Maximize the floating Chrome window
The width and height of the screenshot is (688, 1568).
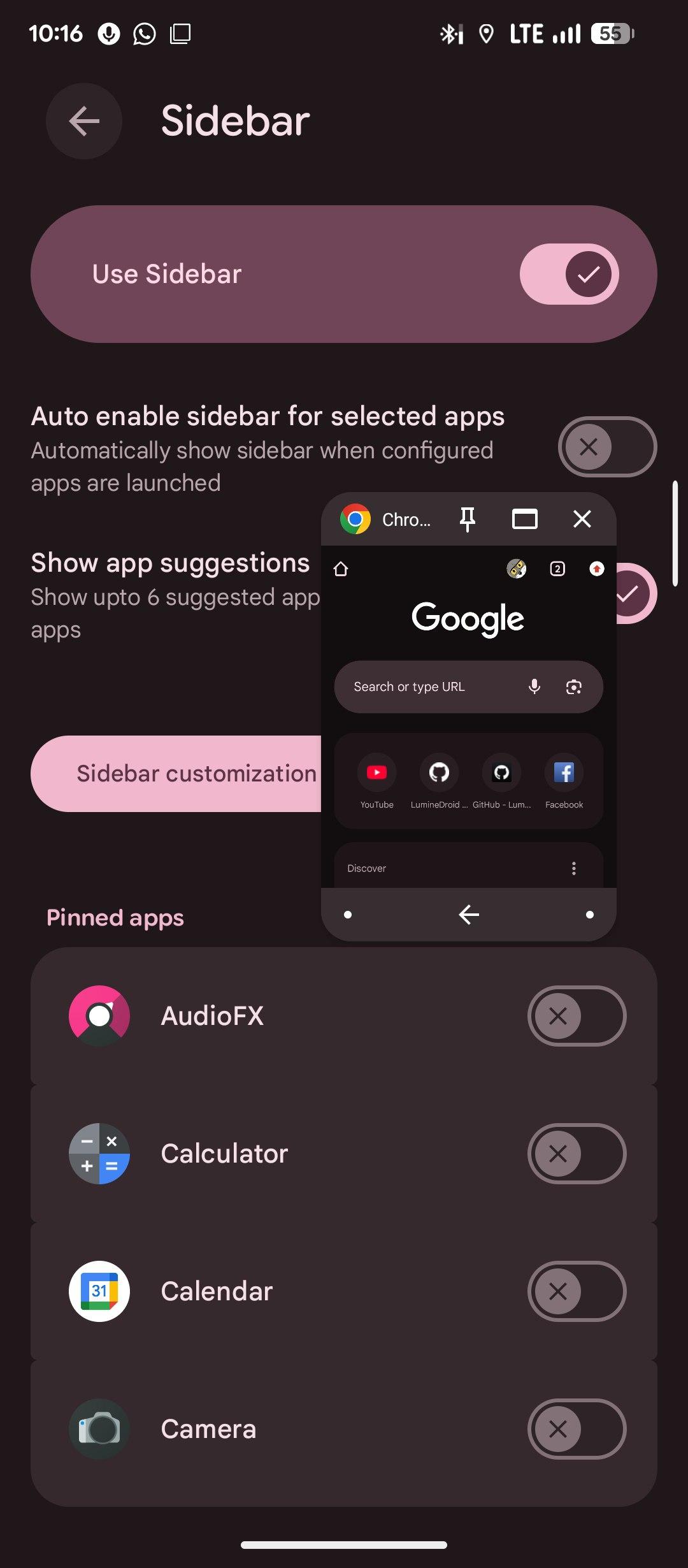[525, 519]
